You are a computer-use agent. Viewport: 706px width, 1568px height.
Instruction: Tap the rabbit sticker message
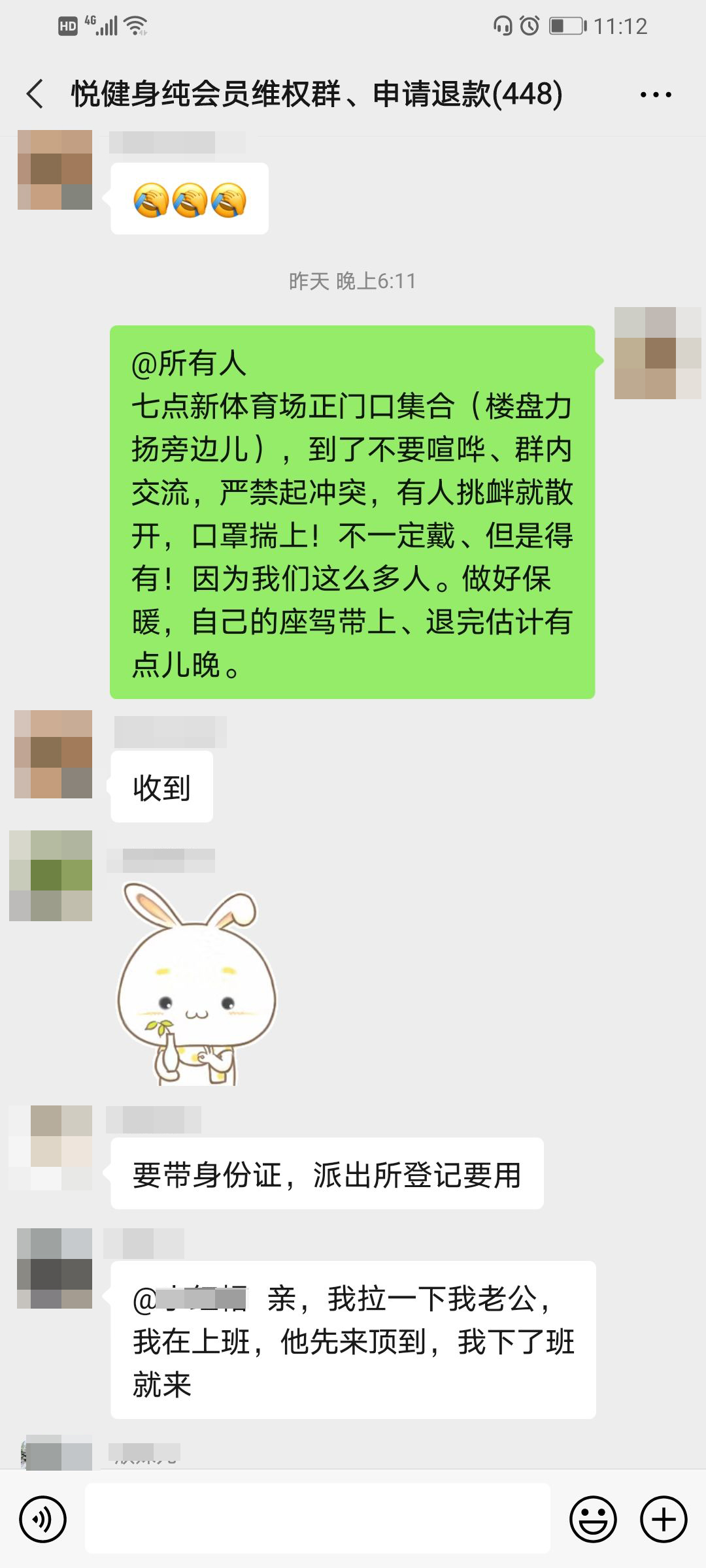196,984
